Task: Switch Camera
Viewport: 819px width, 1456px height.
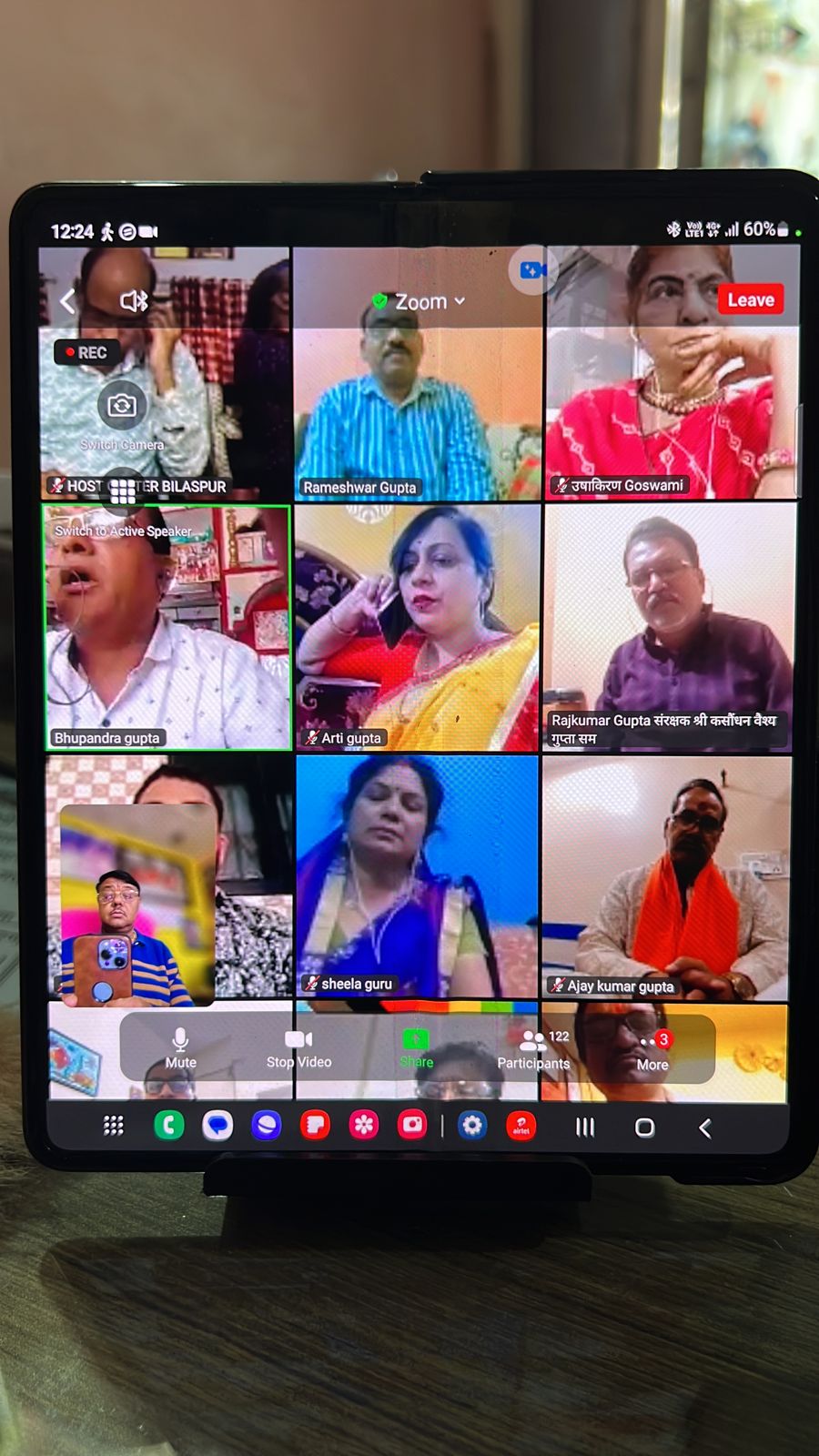Action: coord(122,406)
